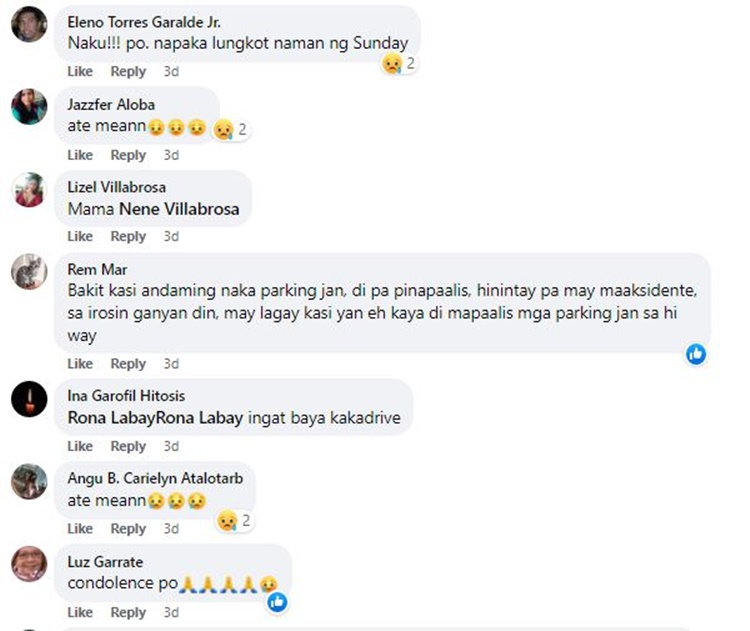Open Ina Garofil Hitosis profile picture
This screenshot has height=631, width=750.
point(29,399)
